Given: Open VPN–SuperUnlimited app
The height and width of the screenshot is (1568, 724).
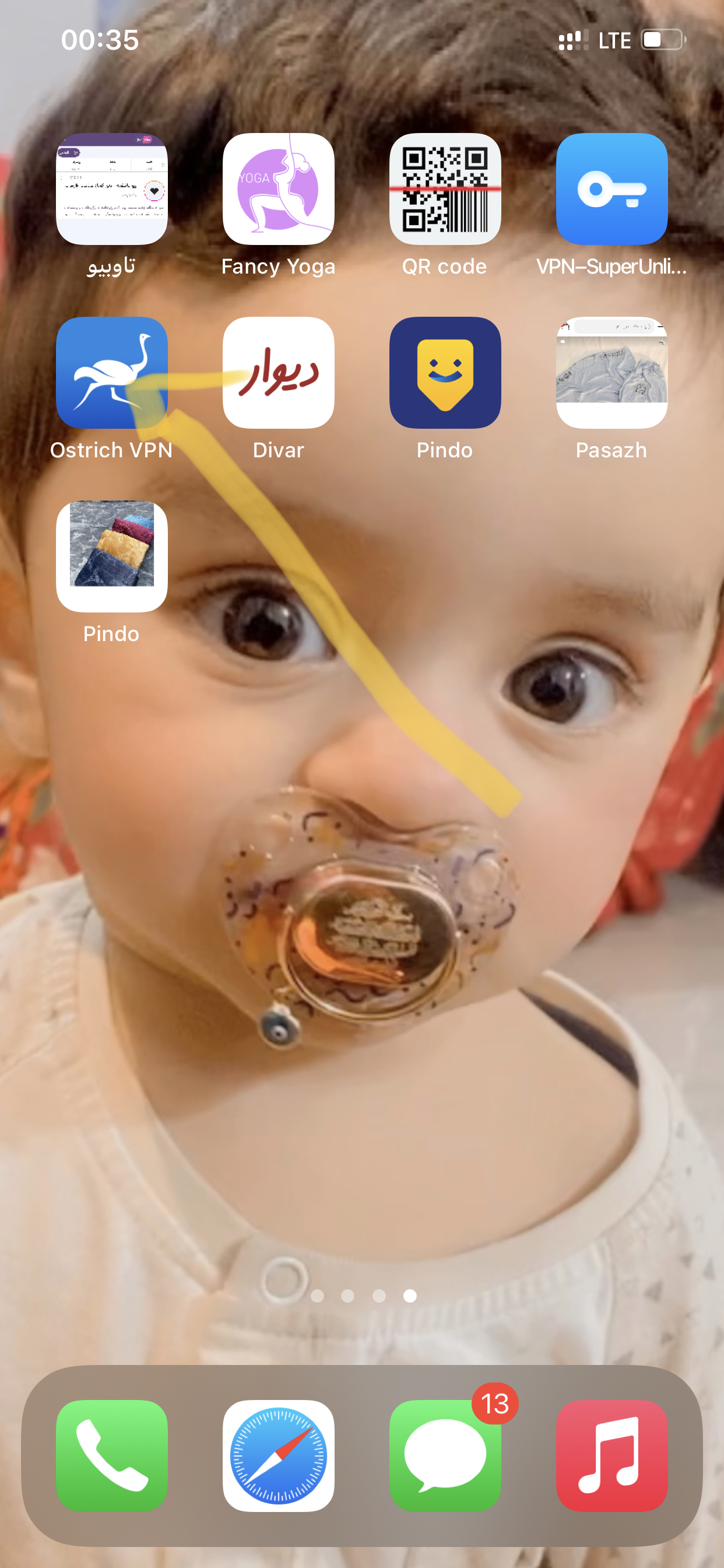Looking at the screenshot, I should (611, 190).
